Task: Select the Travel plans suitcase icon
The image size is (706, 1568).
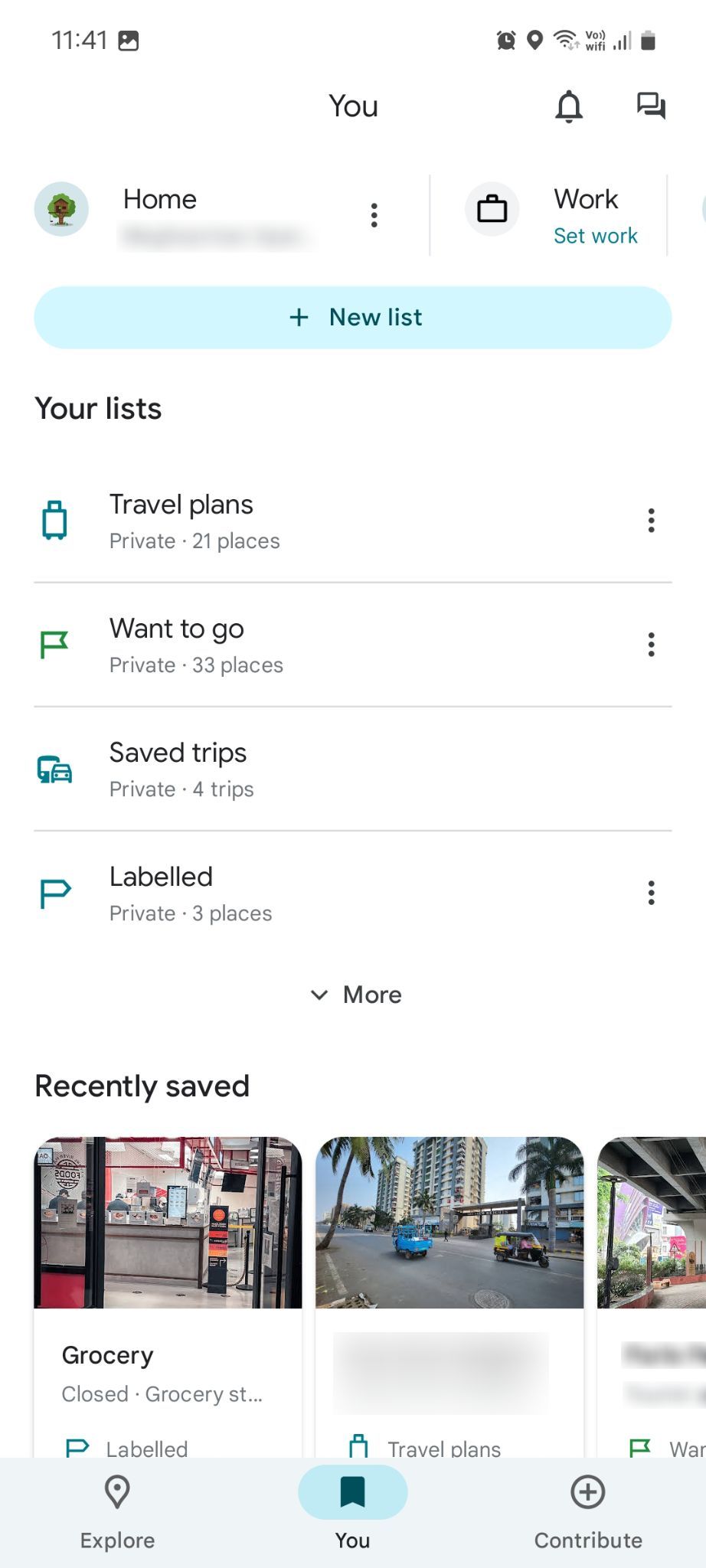Action: 54,519
